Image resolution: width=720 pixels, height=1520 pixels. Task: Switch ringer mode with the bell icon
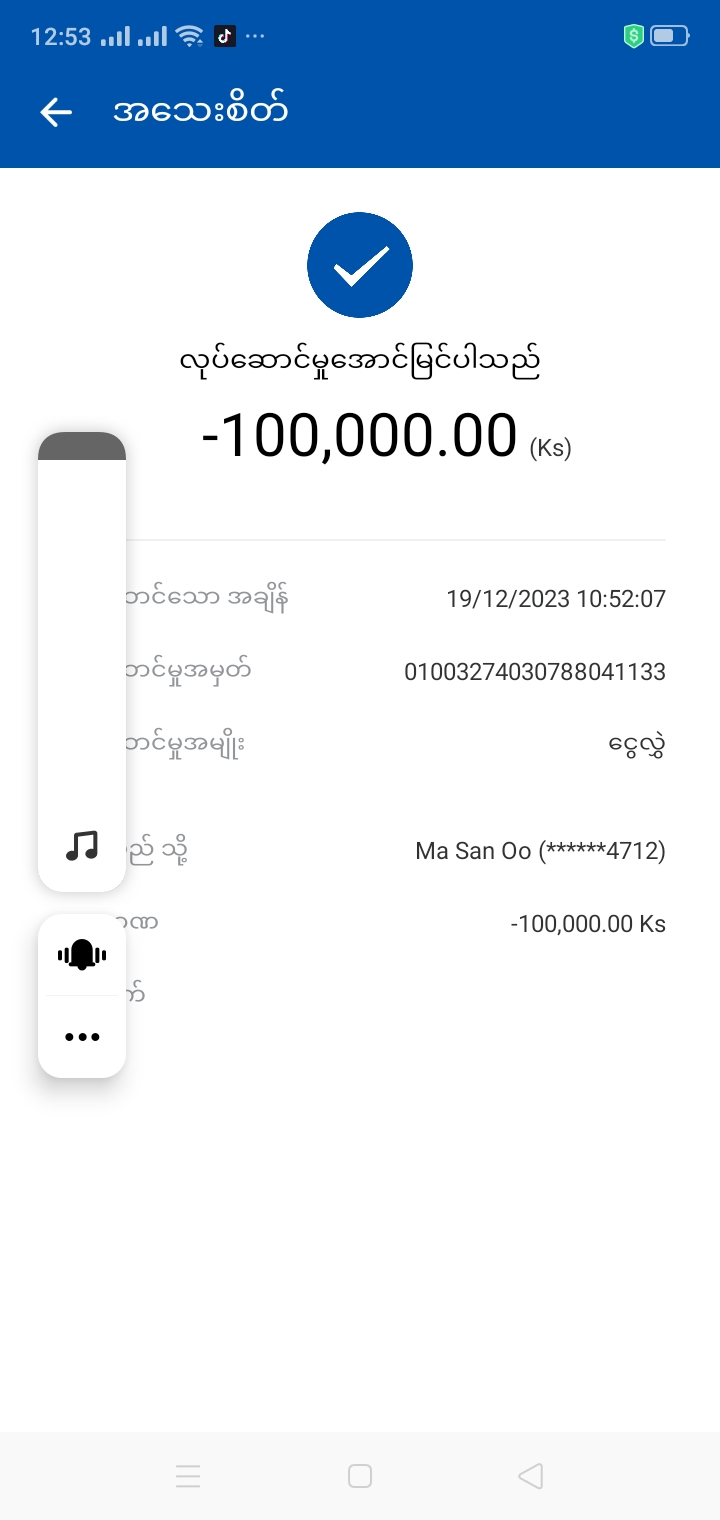point(82,955)
